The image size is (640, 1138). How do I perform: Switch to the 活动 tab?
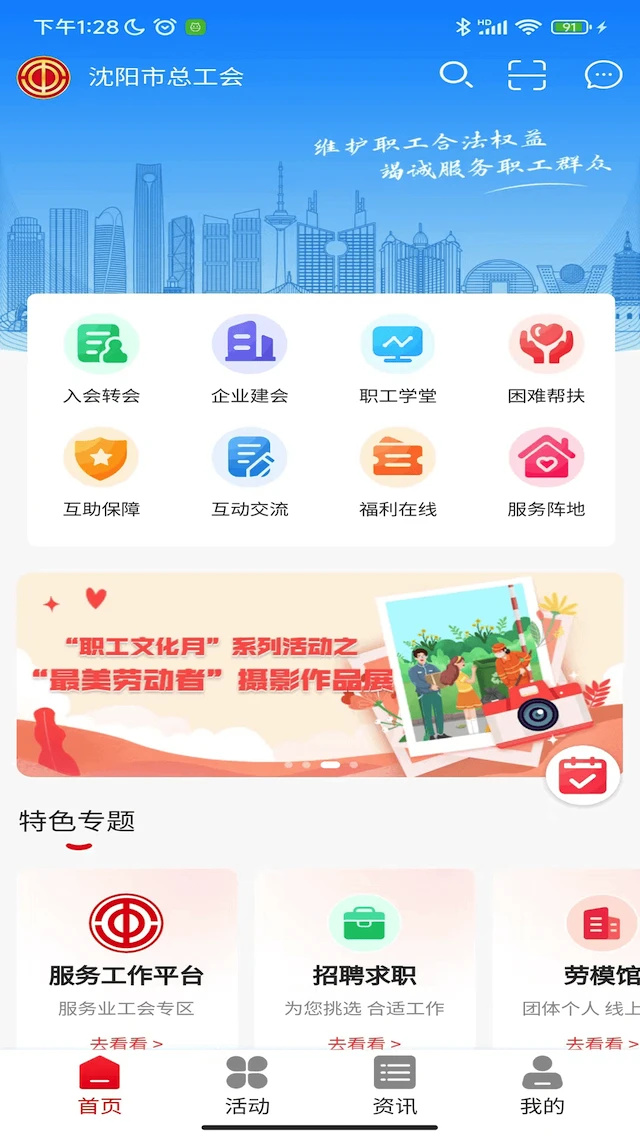[247, 1086]
